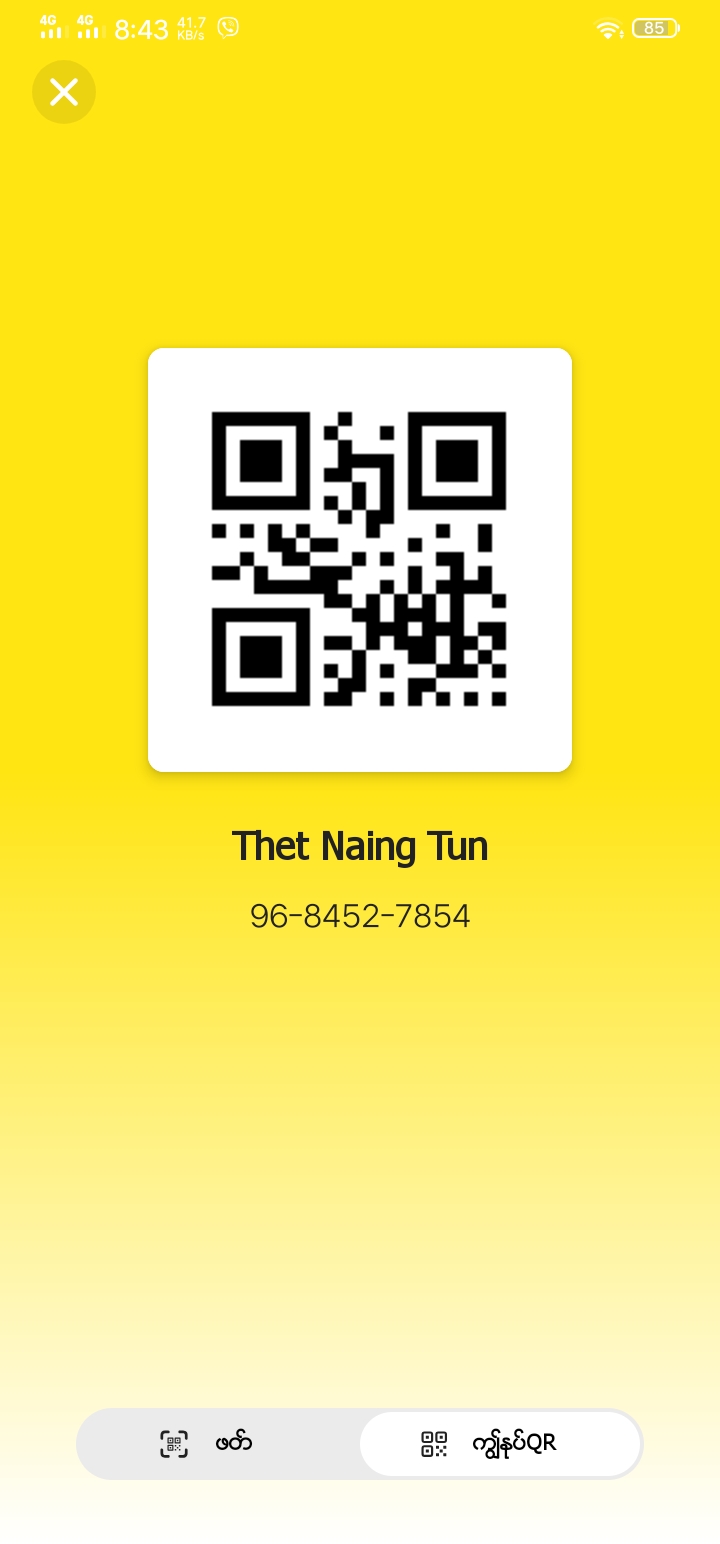Select the ကျွန်ုပ်QR tab

pyautogui.click(x=500, y=1443)
